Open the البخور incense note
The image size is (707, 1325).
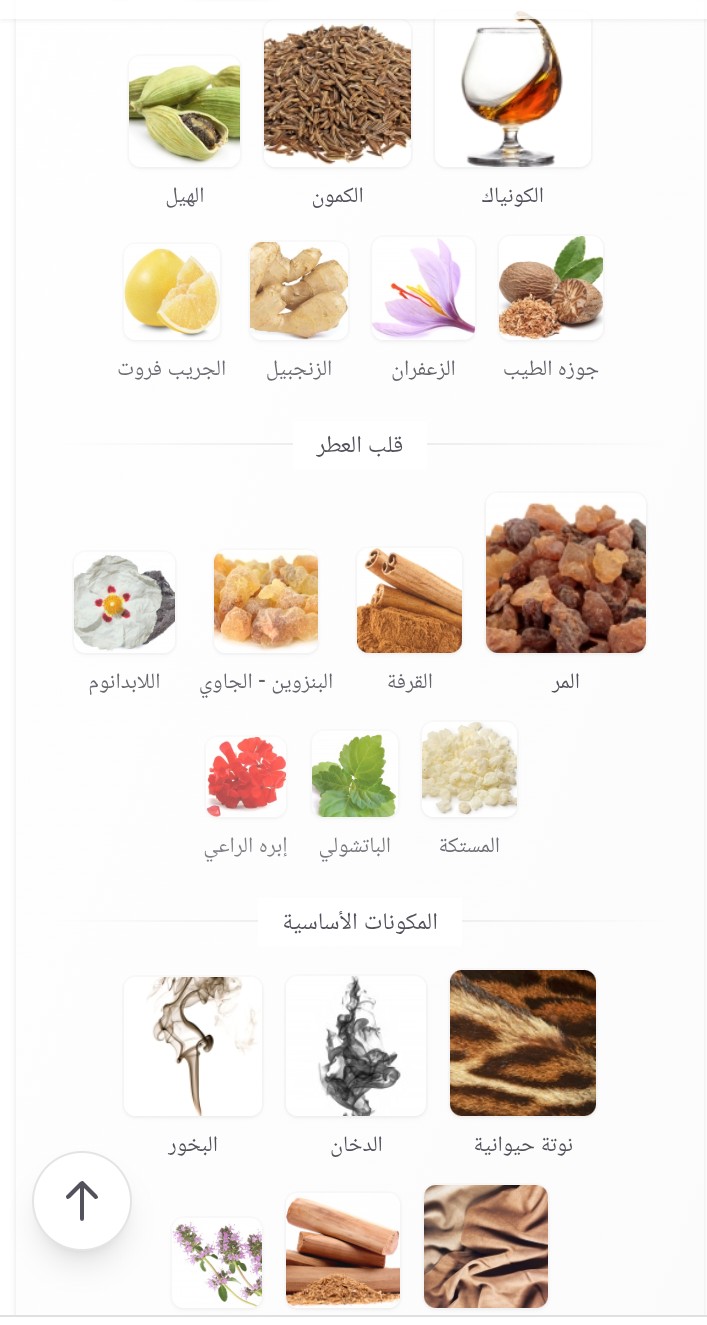(x=193, y=1046)
